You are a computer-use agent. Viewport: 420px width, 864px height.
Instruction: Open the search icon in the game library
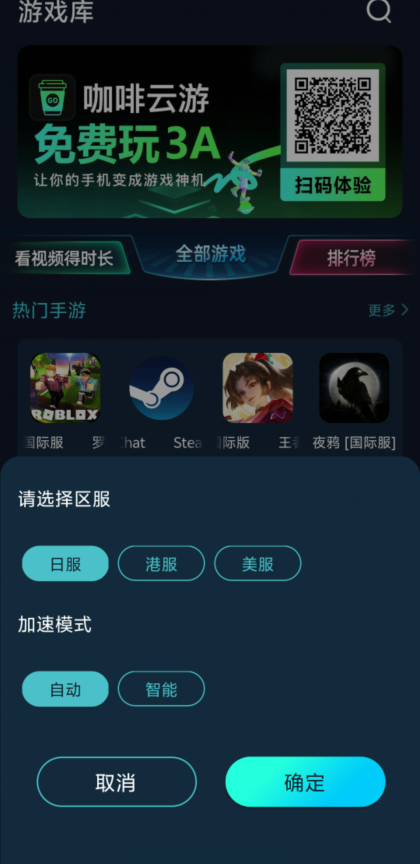[379, 10]
